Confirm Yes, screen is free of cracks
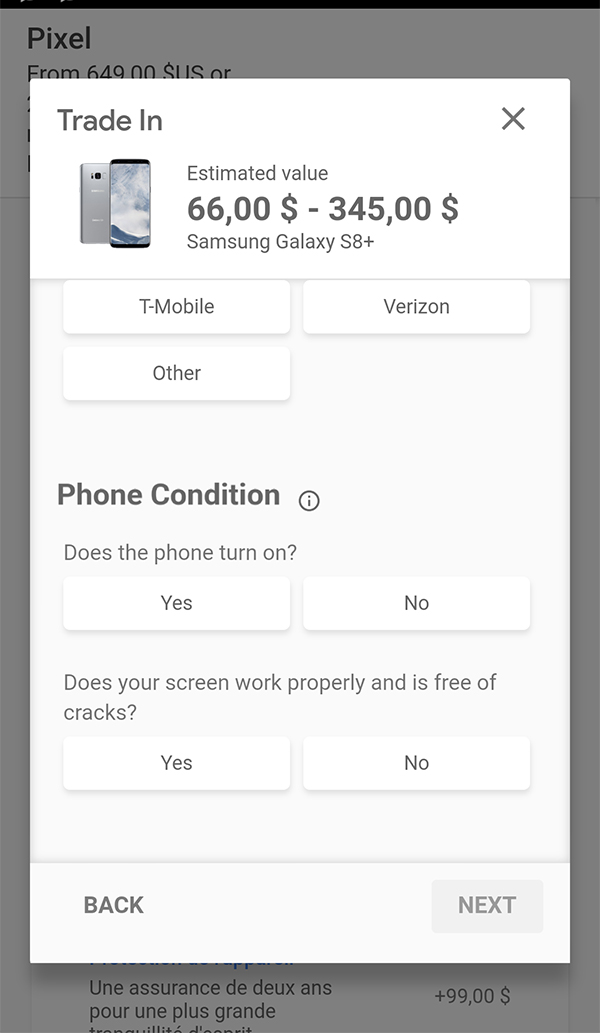The width and height of the screenshot is (600, 1033). [177, 763]
